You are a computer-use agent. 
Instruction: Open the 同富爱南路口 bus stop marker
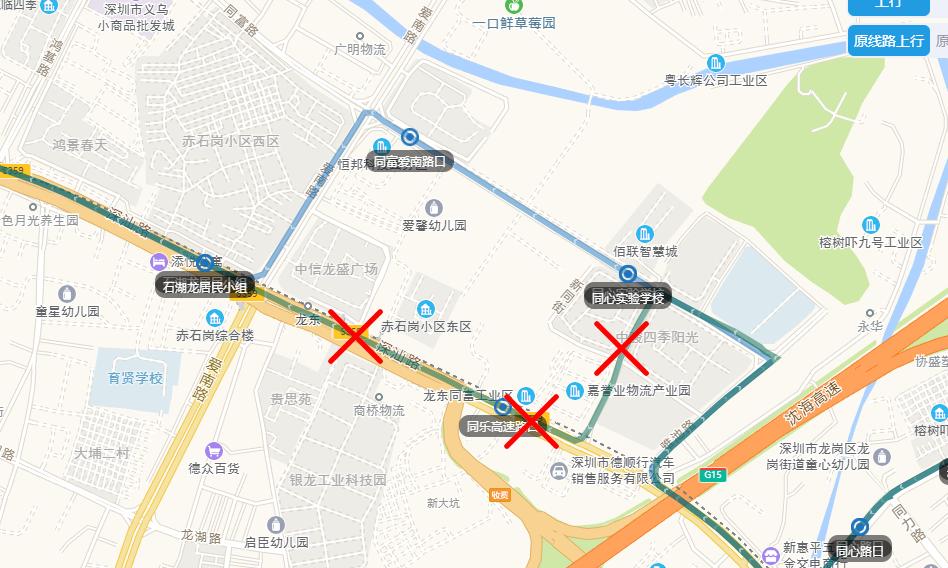[410, 137]
